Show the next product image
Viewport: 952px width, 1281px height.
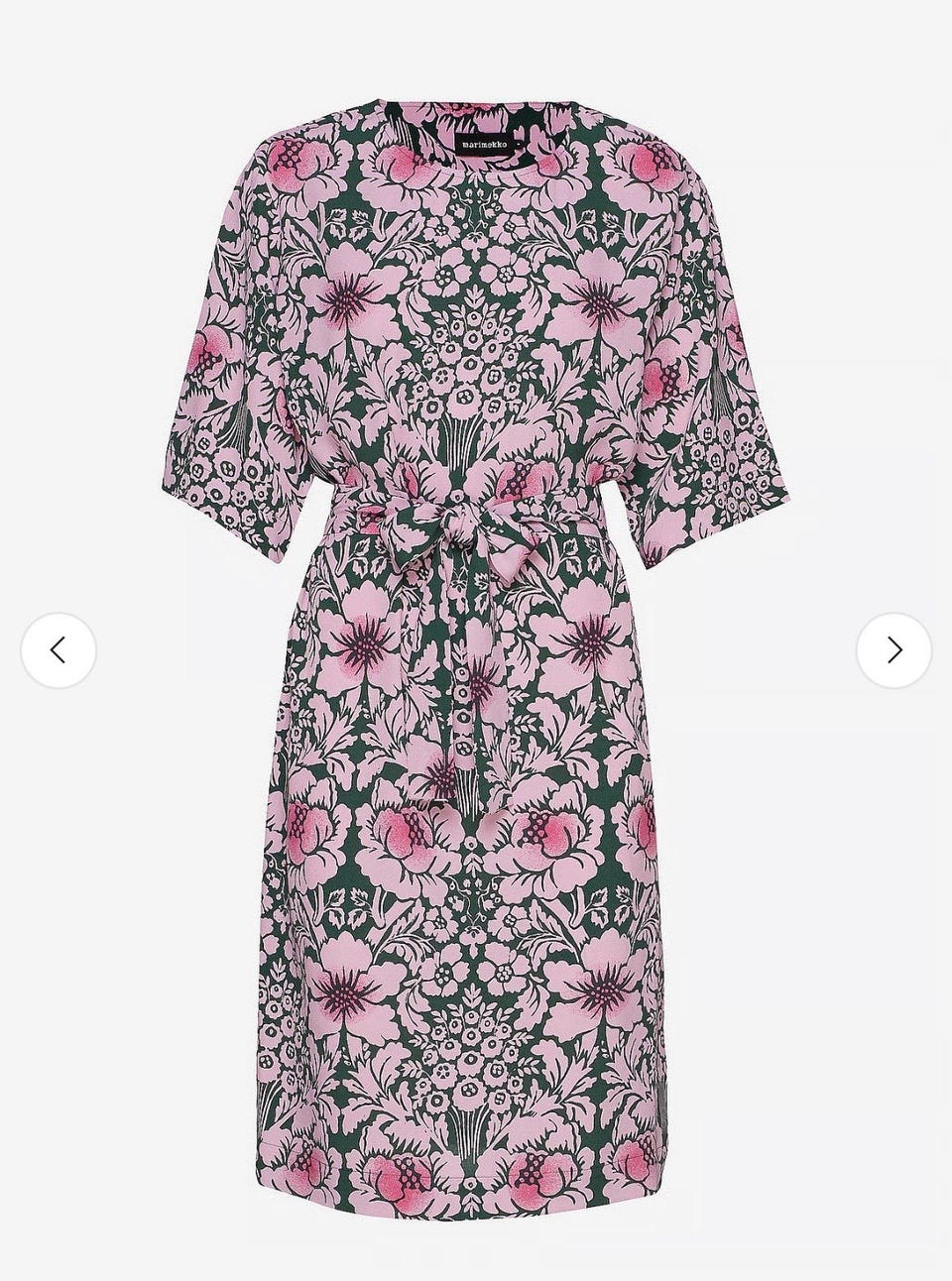click(893, 650)
